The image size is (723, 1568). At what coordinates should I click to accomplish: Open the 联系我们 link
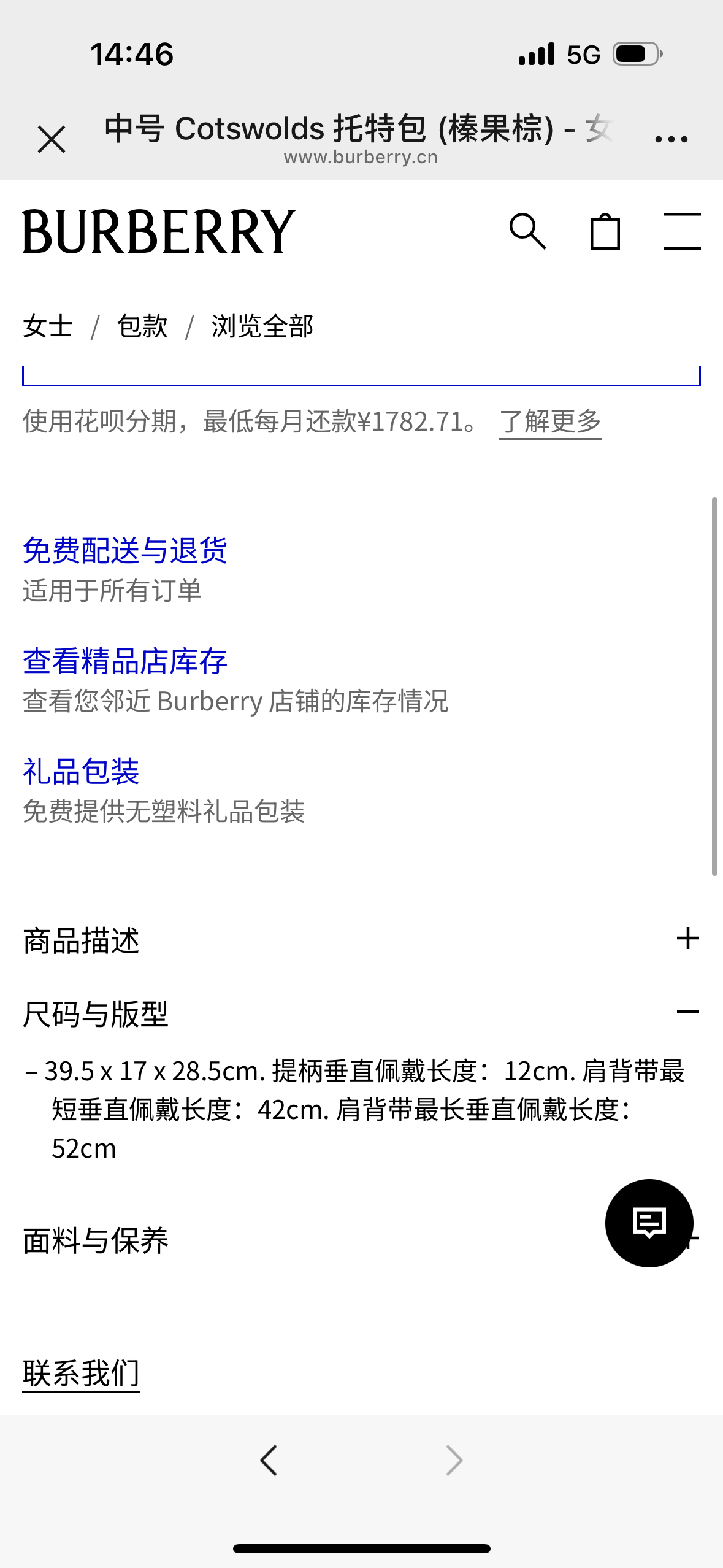(x=81, y=1373)
